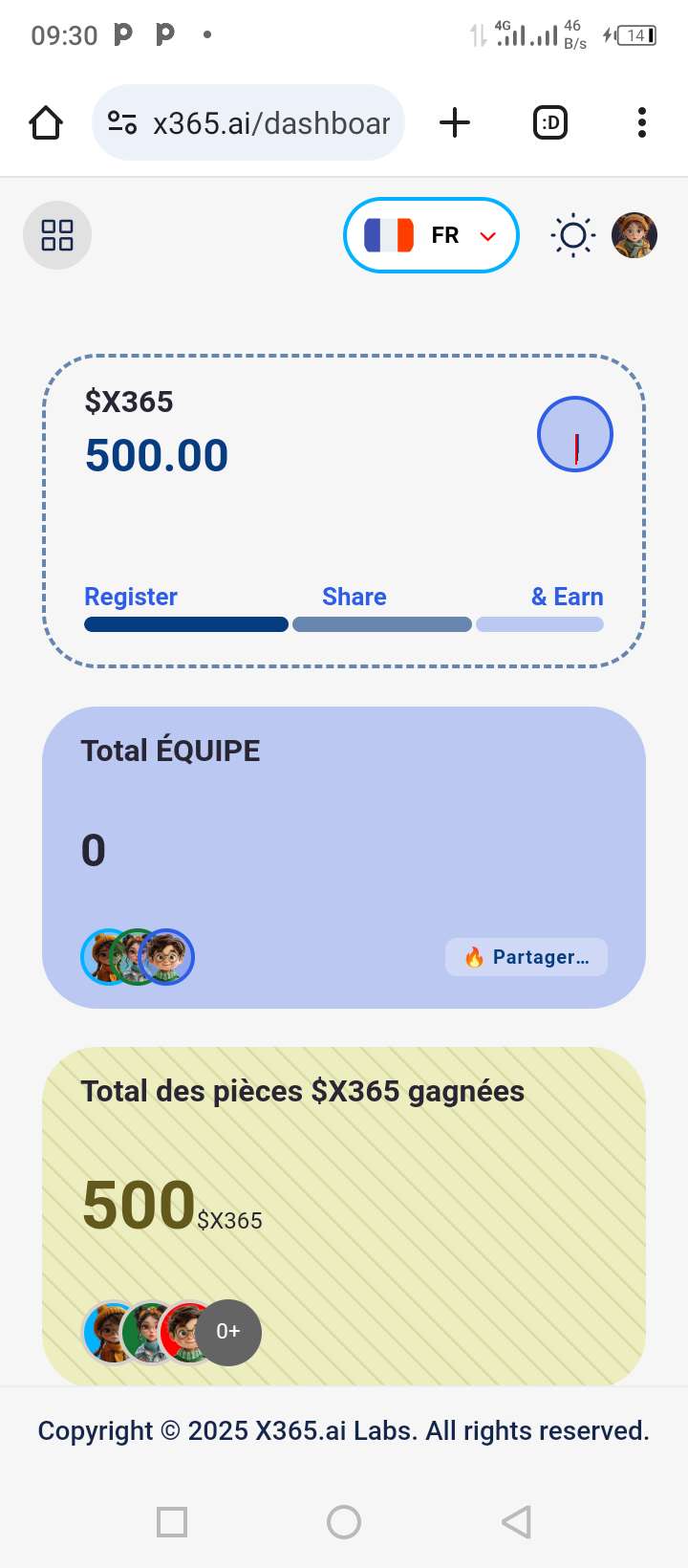Toggle the light theme sun icon
688x1568 pixels.
click(x=572, y=235)
